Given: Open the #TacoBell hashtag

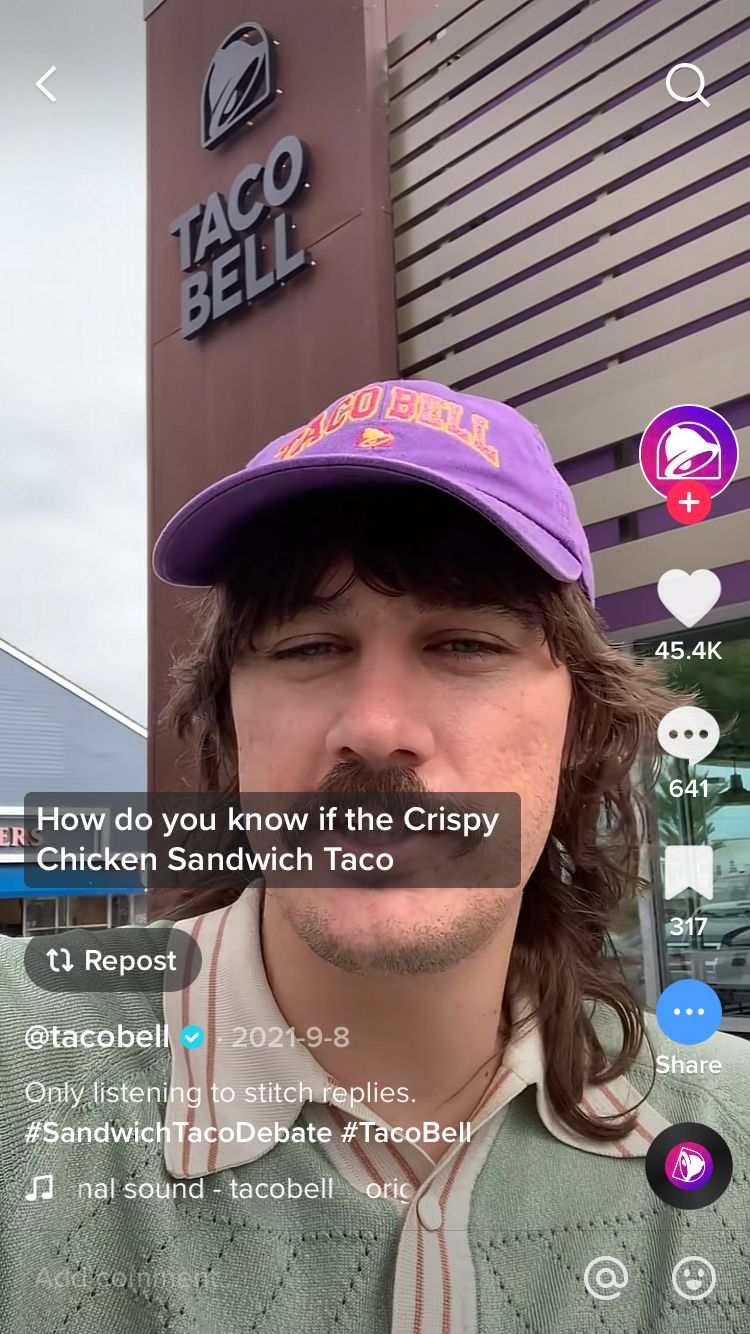Looking at the screenshot, I should pyautogui.click(x=406, y=1132).
